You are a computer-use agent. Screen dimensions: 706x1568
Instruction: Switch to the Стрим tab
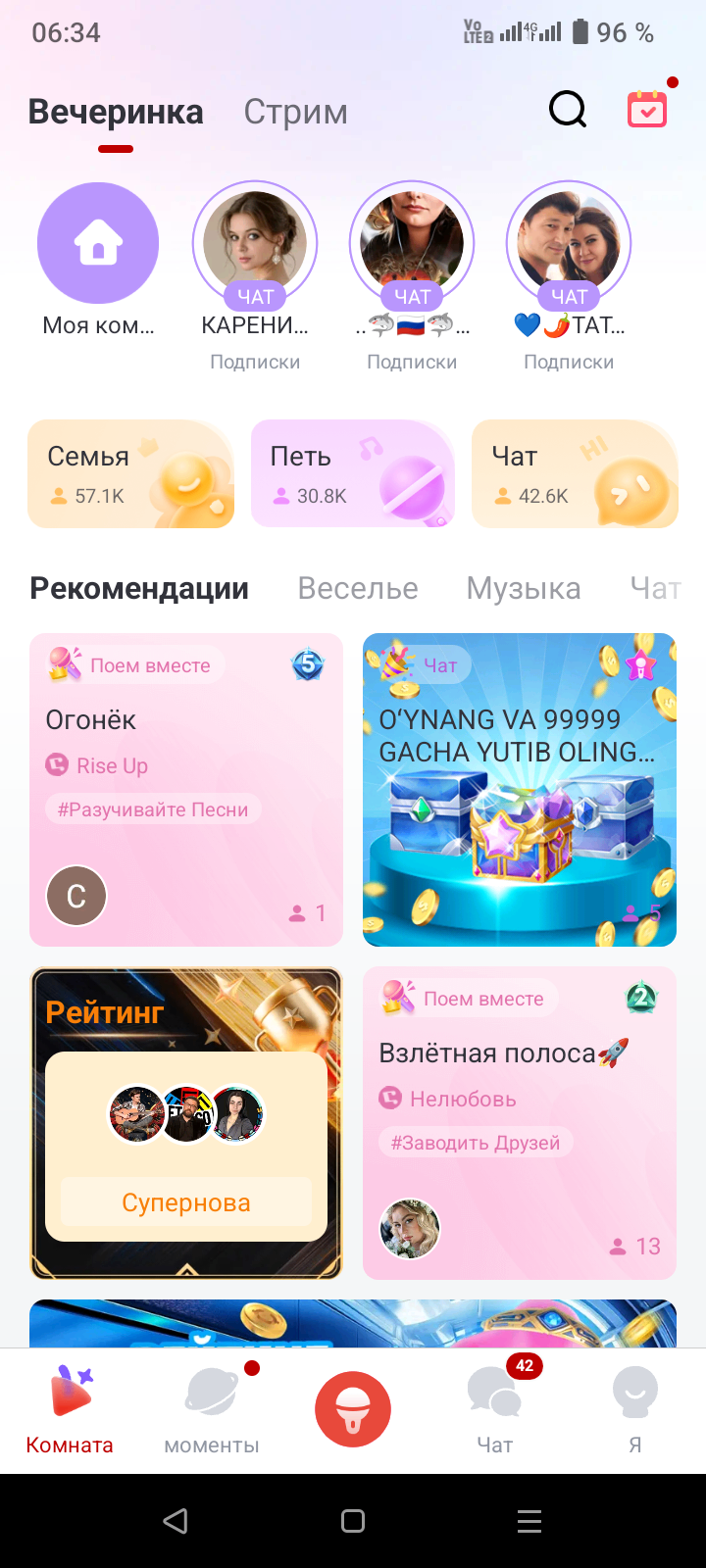click(295, 112)
